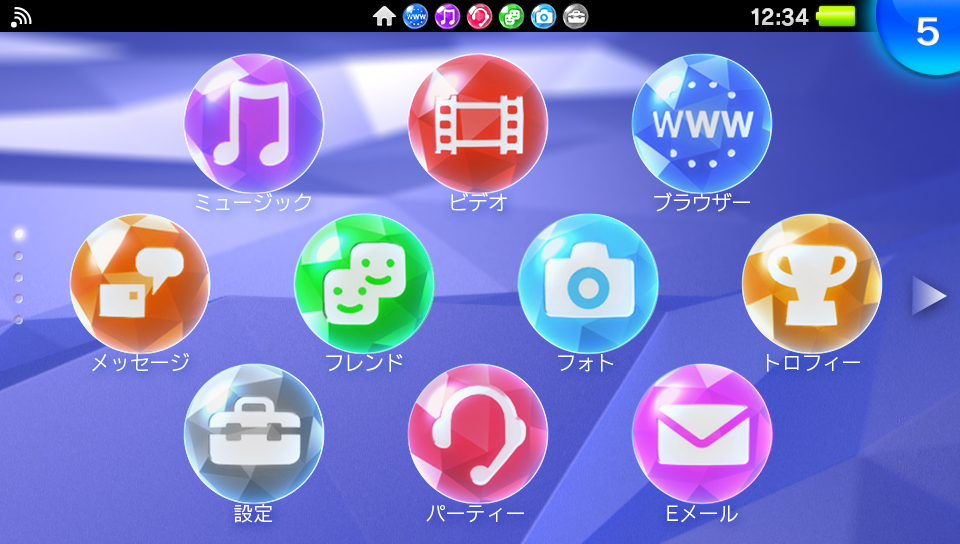
Task: Tap the right arrow to next screen
Action: (929, 296)
